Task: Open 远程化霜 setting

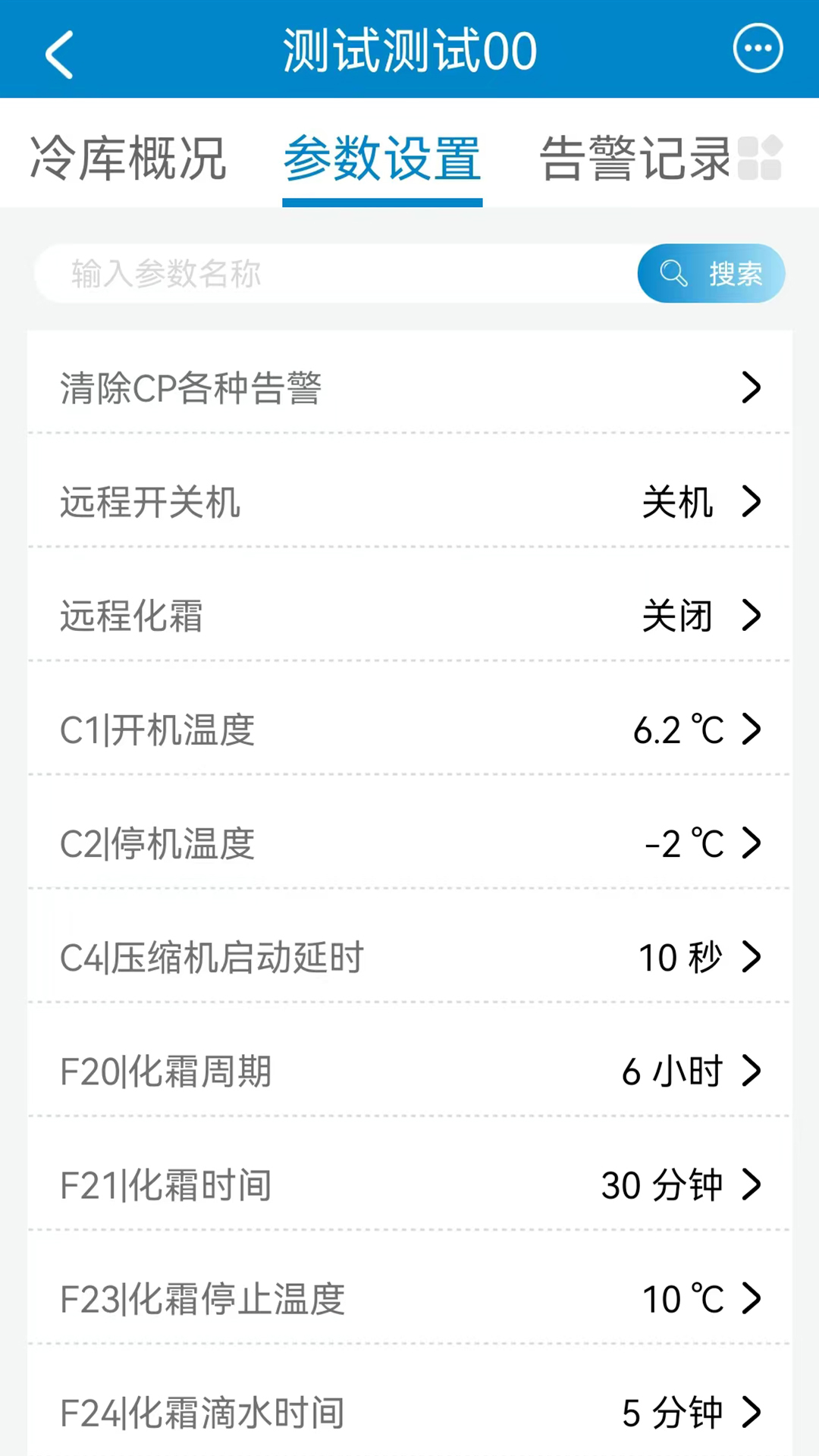Action: [409, 615]
